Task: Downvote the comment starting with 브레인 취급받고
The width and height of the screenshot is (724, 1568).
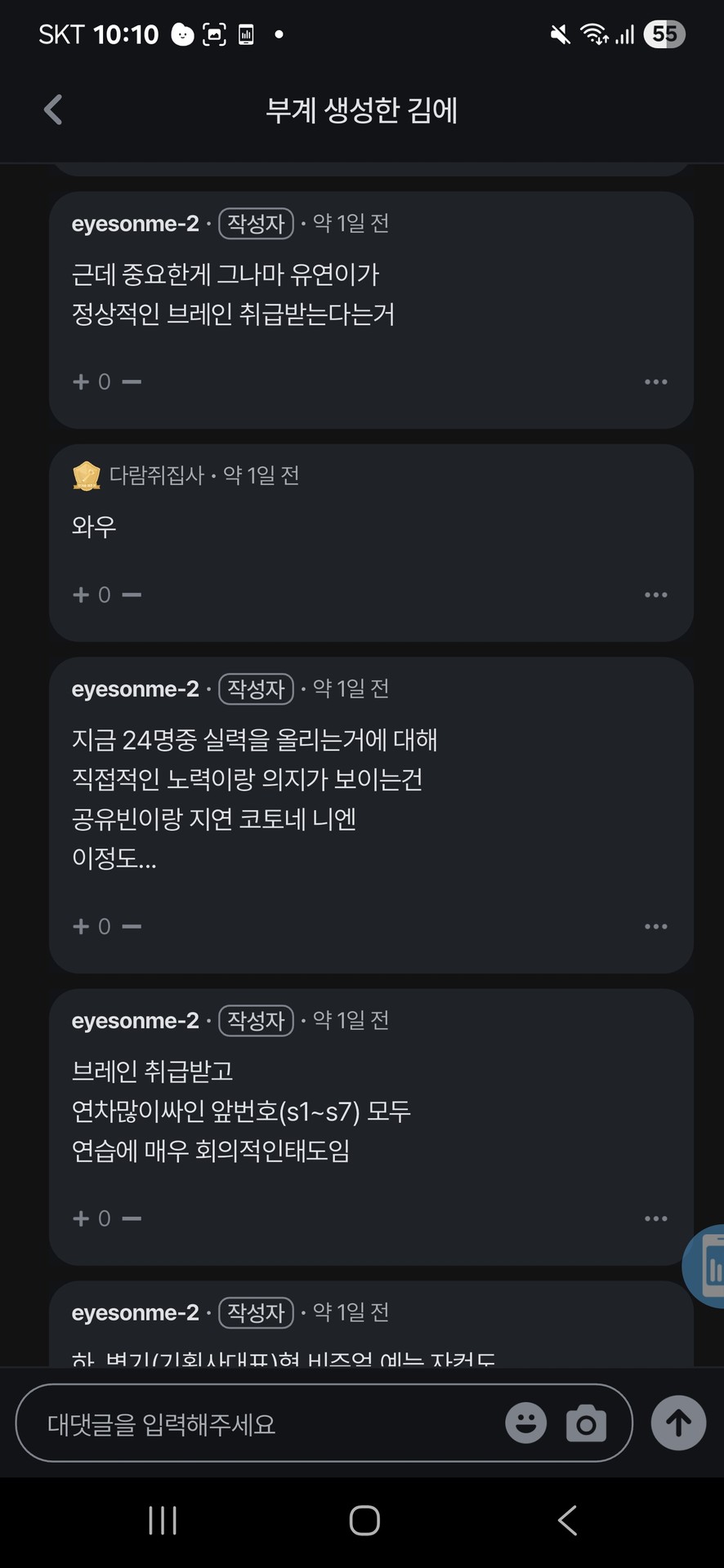Action: click(x=132, y=1218)
